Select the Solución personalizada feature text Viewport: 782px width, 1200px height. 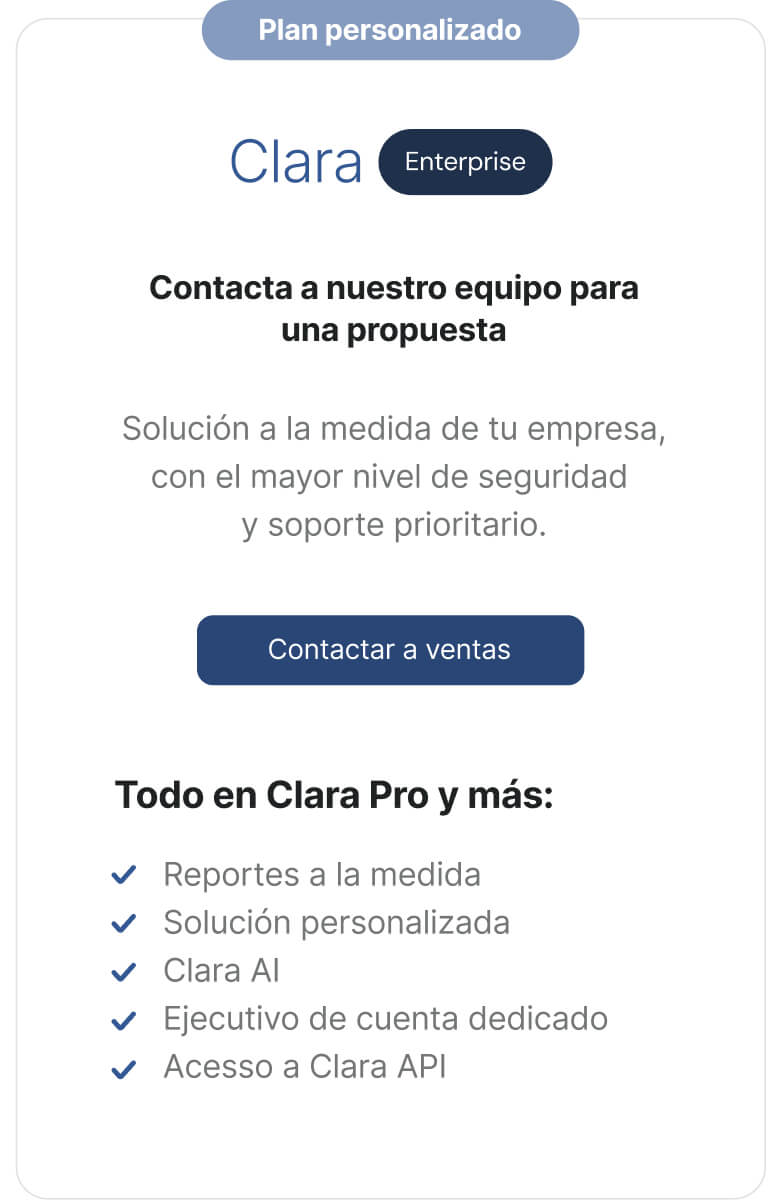pos(336,922)
